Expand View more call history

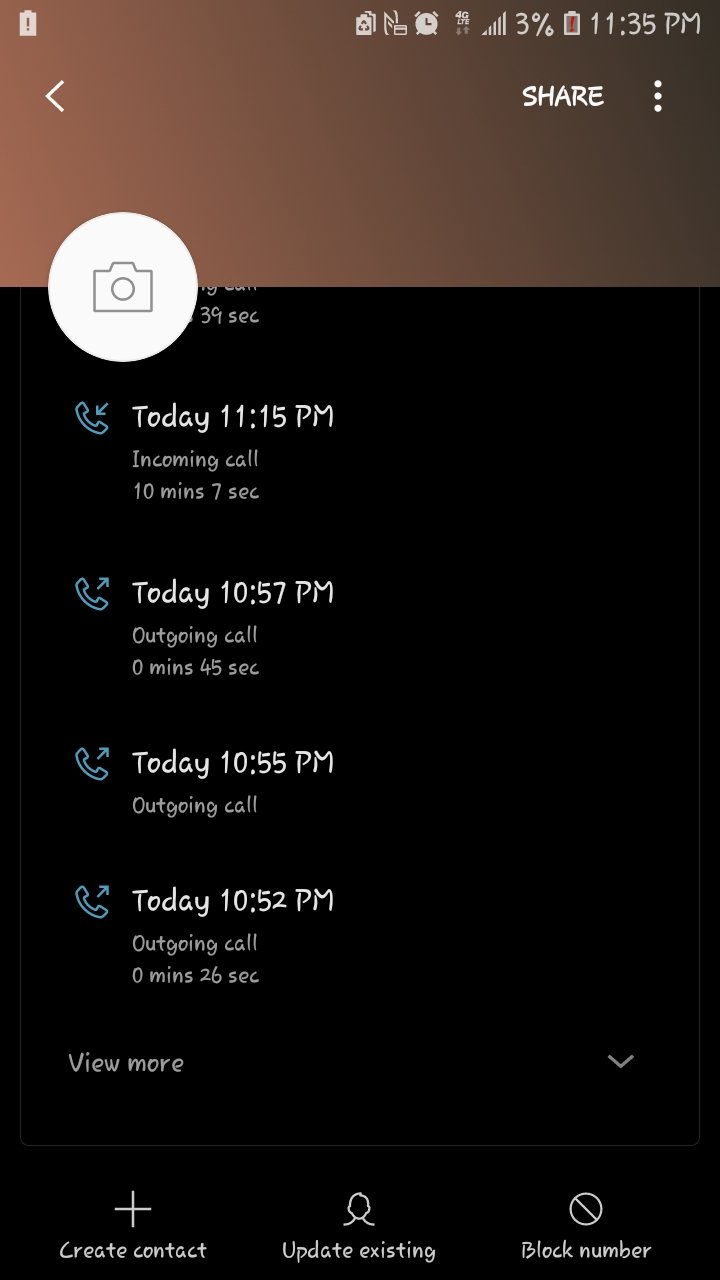click(359, 1062)
